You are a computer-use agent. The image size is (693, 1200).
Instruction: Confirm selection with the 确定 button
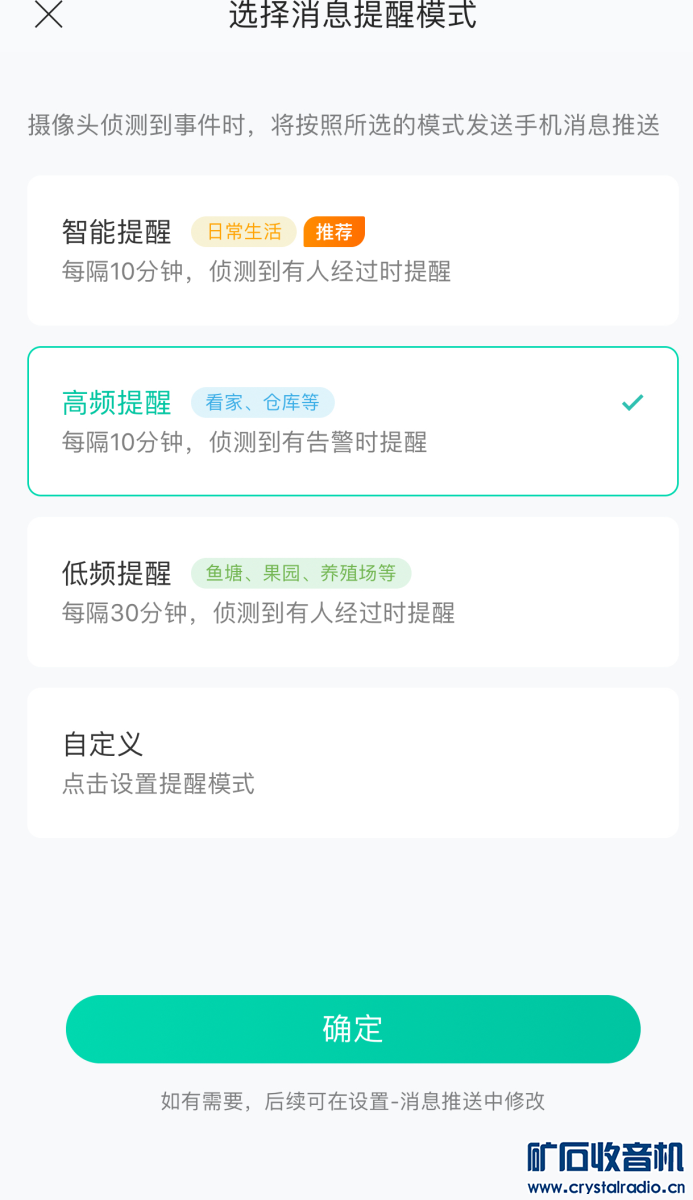(x=352, y=1029)
